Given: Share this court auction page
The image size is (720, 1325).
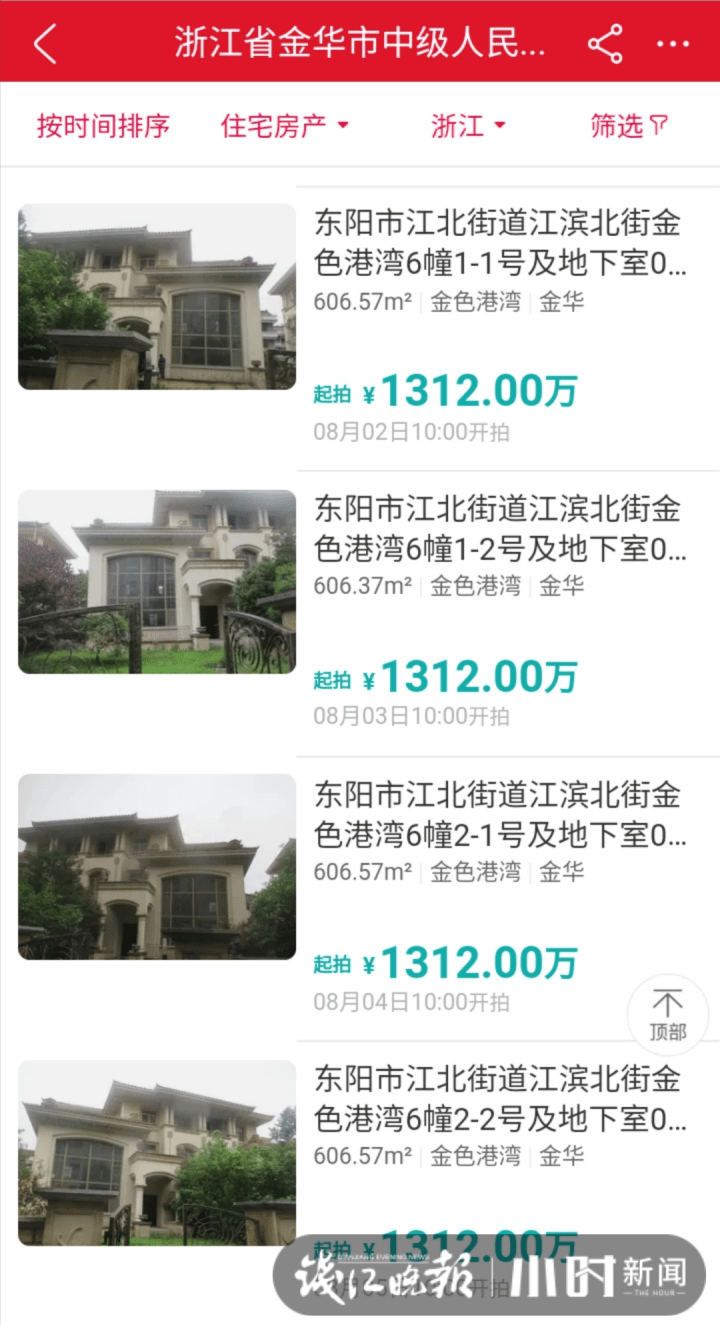Looking at the screenshot, I should coord(605,44).
